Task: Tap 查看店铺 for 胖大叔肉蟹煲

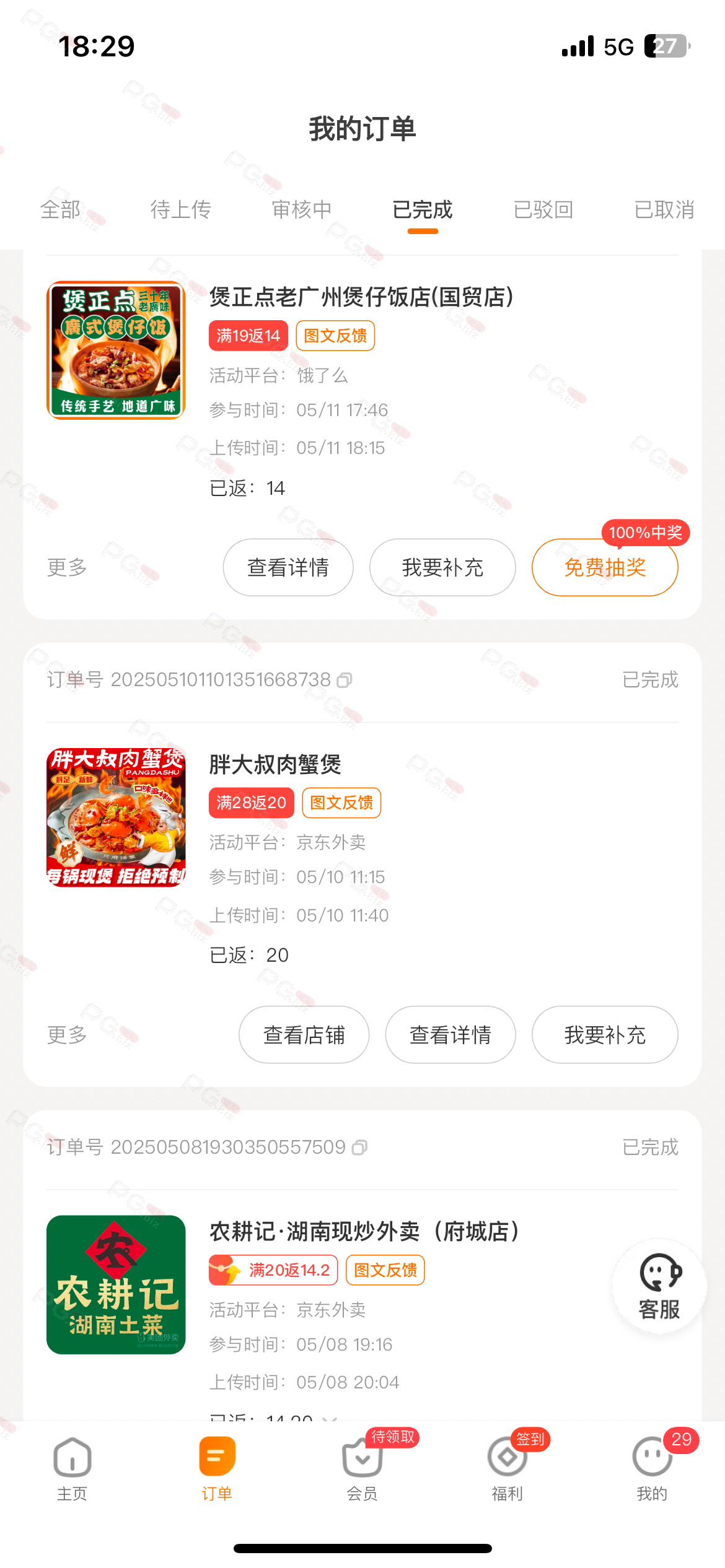Action: tap(304, 1035)
